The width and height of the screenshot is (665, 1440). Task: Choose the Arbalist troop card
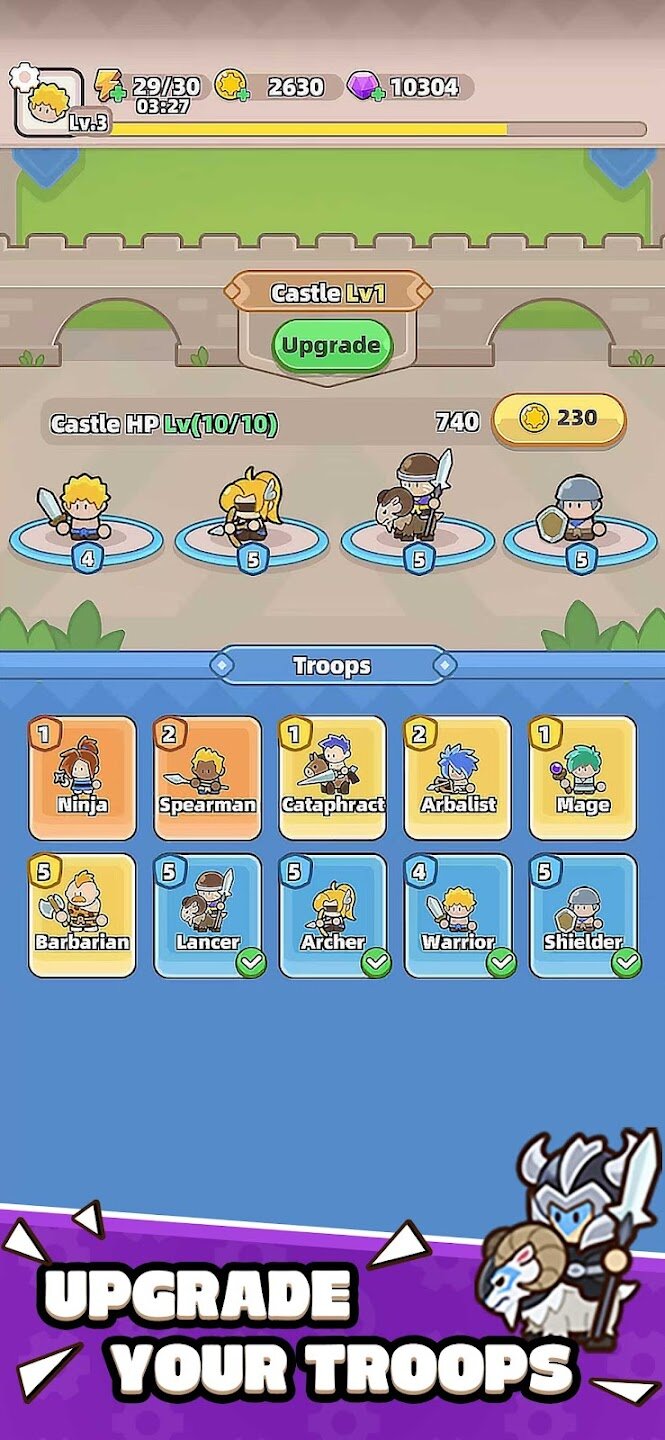pos(457,777)
